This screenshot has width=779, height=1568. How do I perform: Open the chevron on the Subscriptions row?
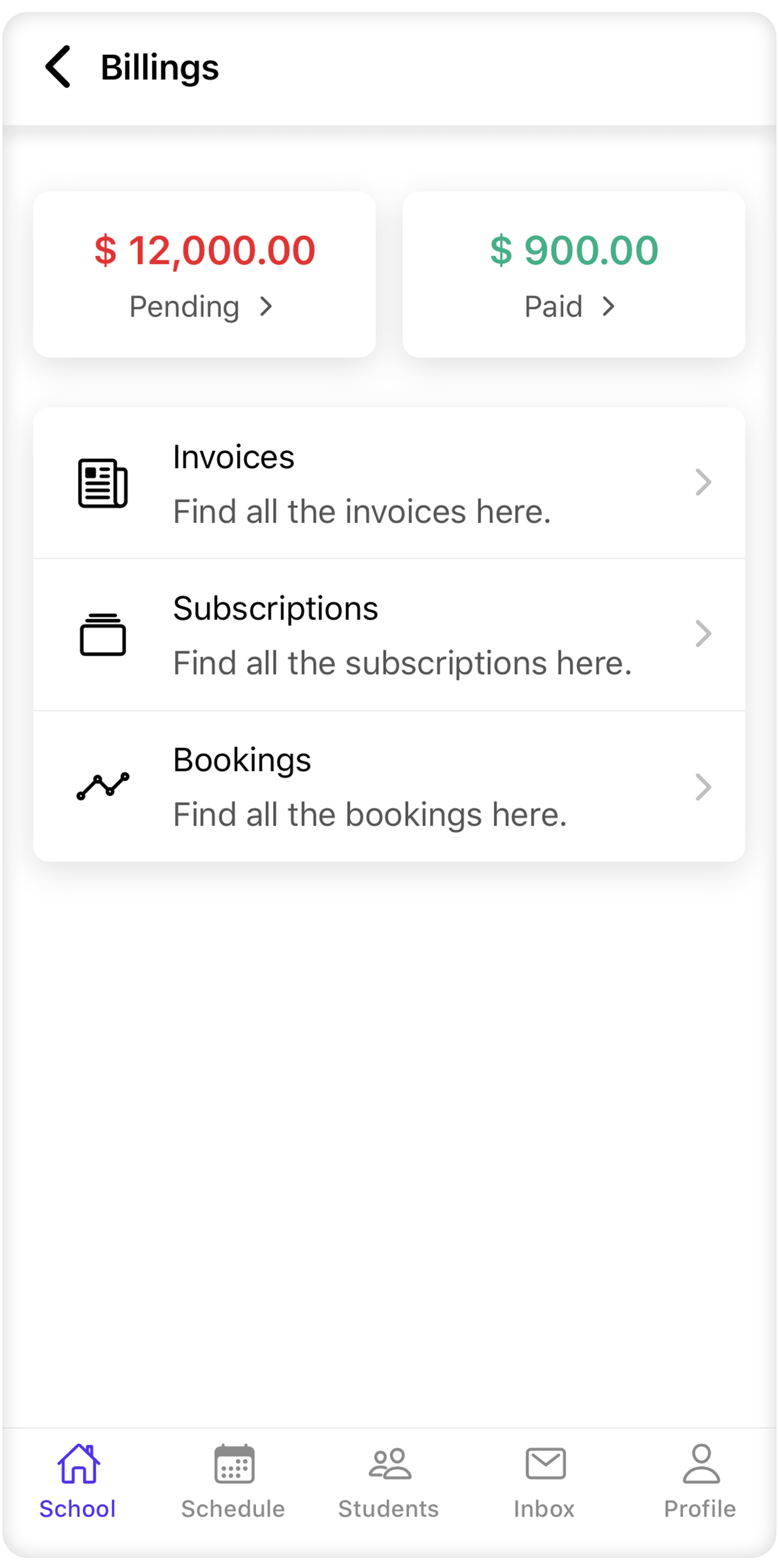pyautogui.click(x=704, y=634)
